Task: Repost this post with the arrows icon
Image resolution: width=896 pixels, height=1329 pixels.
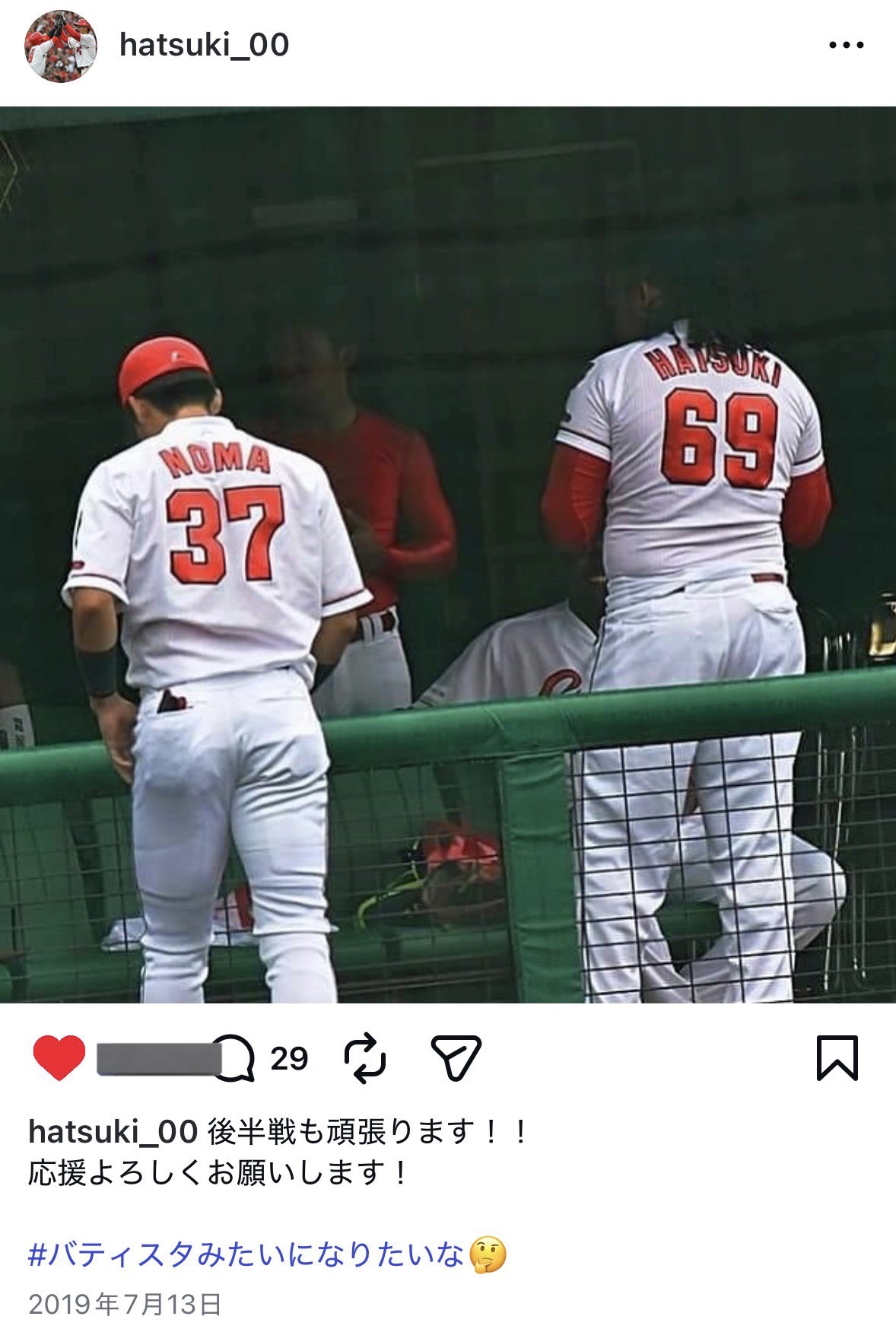Action: click(x=365, y=1058)
